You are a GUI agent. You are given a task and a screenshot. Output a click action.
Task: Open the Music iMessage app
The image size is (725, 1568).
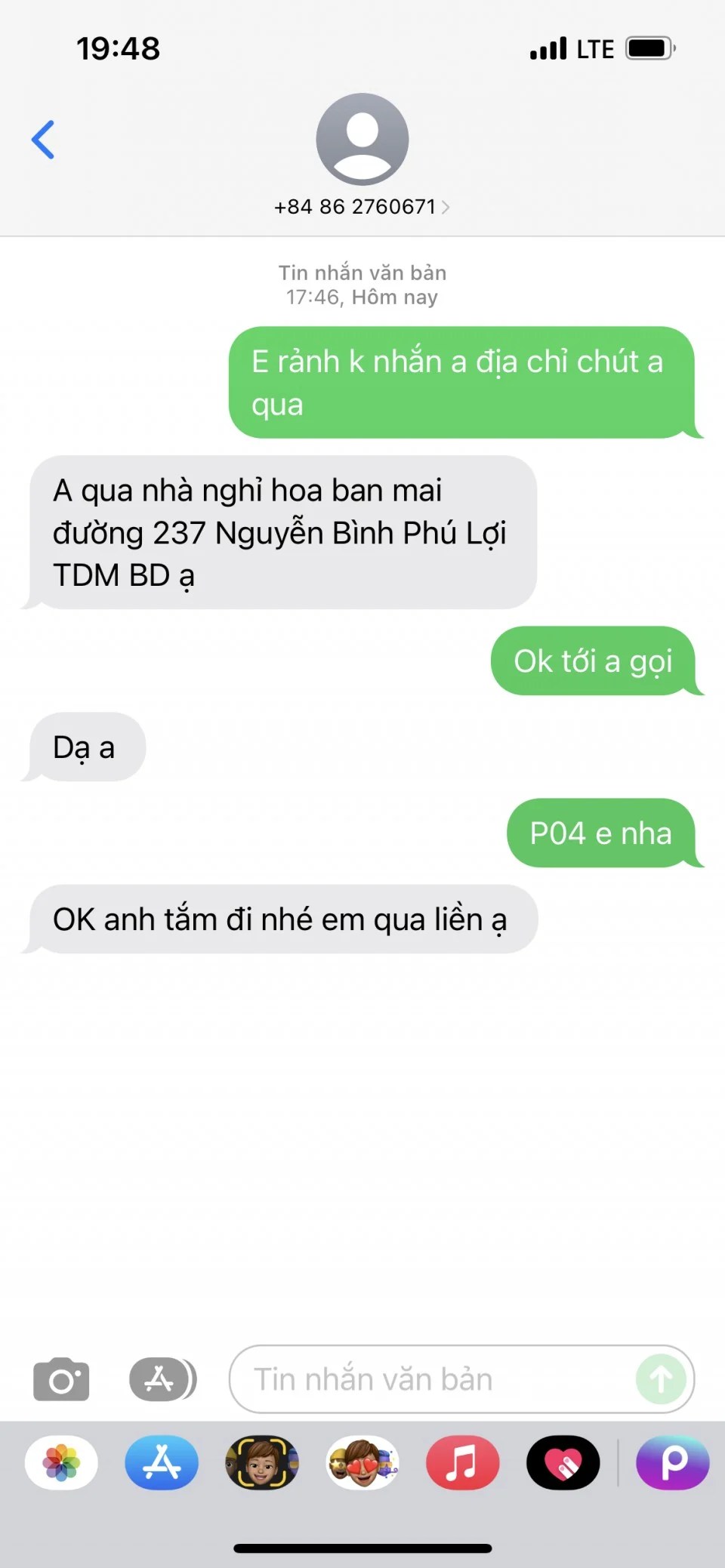coord(462,1462)
